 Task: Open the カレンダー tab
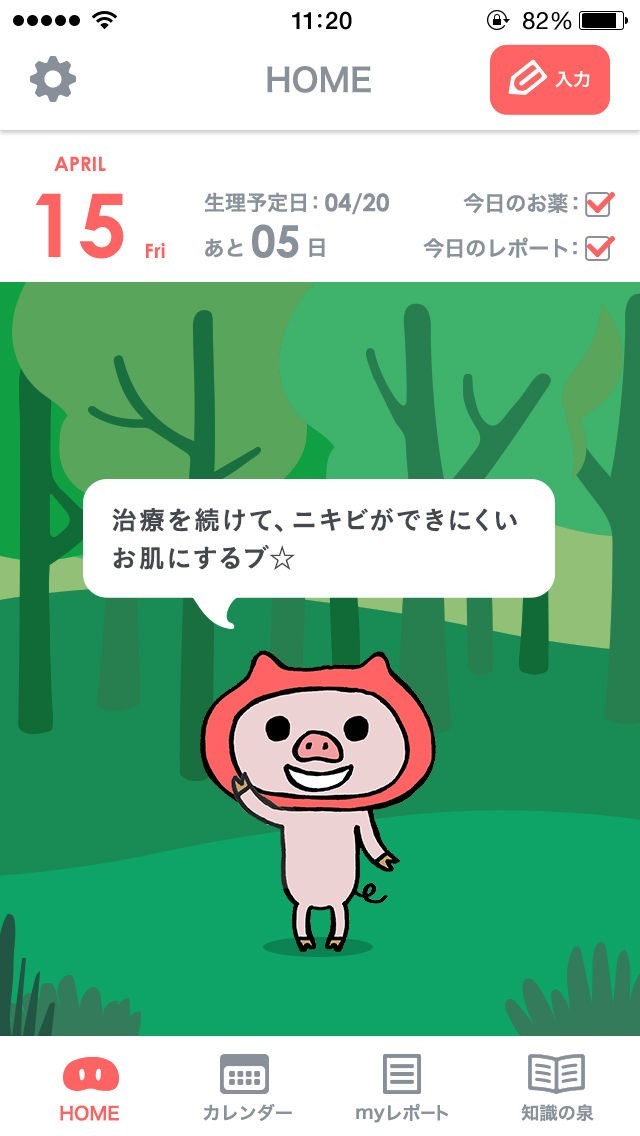(246, 1088)
